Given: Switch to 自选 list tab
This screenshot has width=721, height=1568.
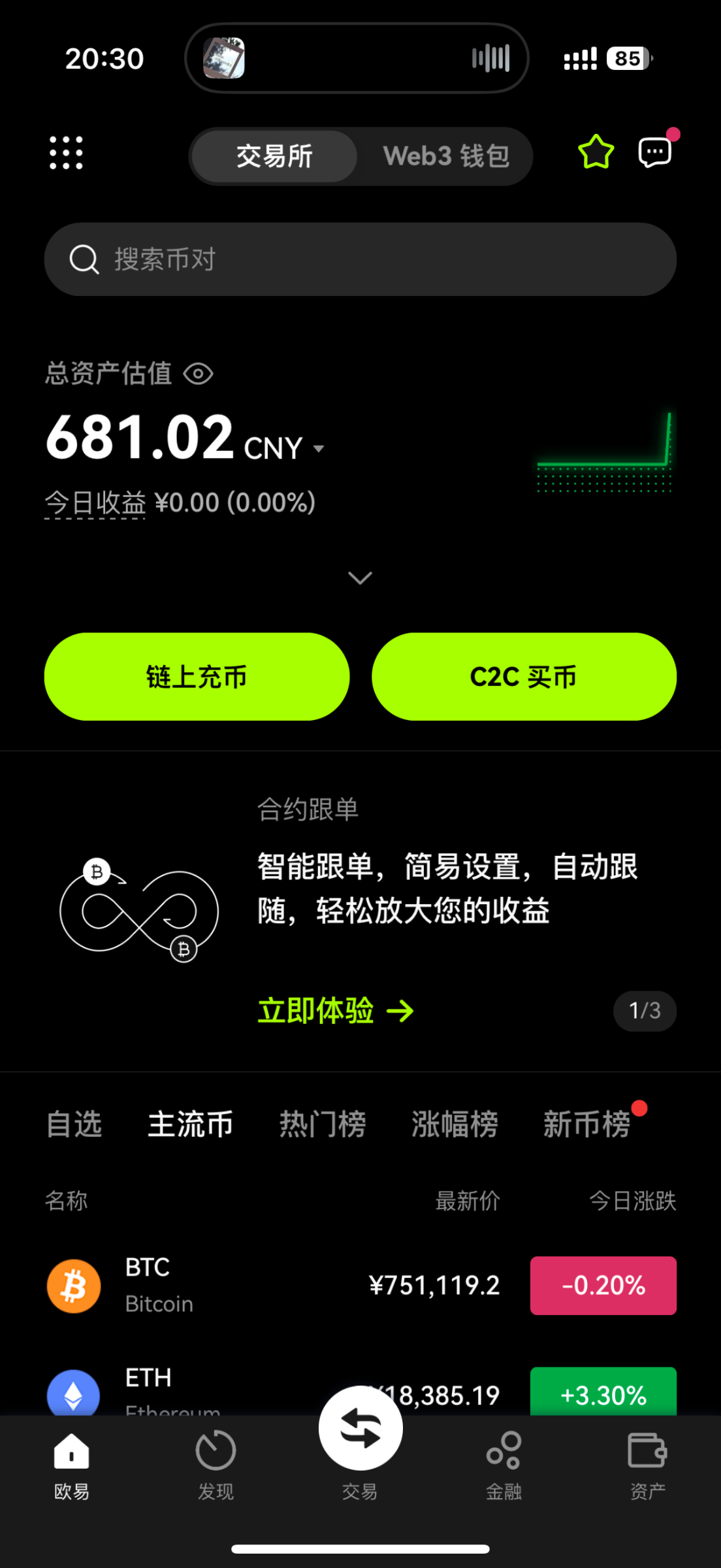Looking at the screenshot, I should [x=74, y=1124].
